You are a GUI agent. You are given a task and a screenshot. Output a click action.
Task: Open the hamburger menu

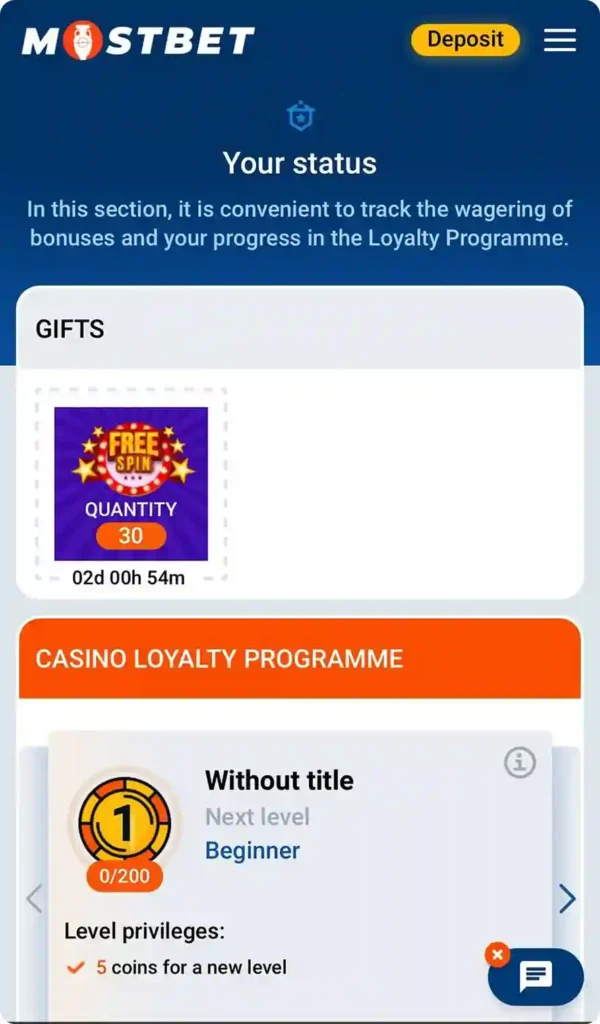[x=560, y=40]
